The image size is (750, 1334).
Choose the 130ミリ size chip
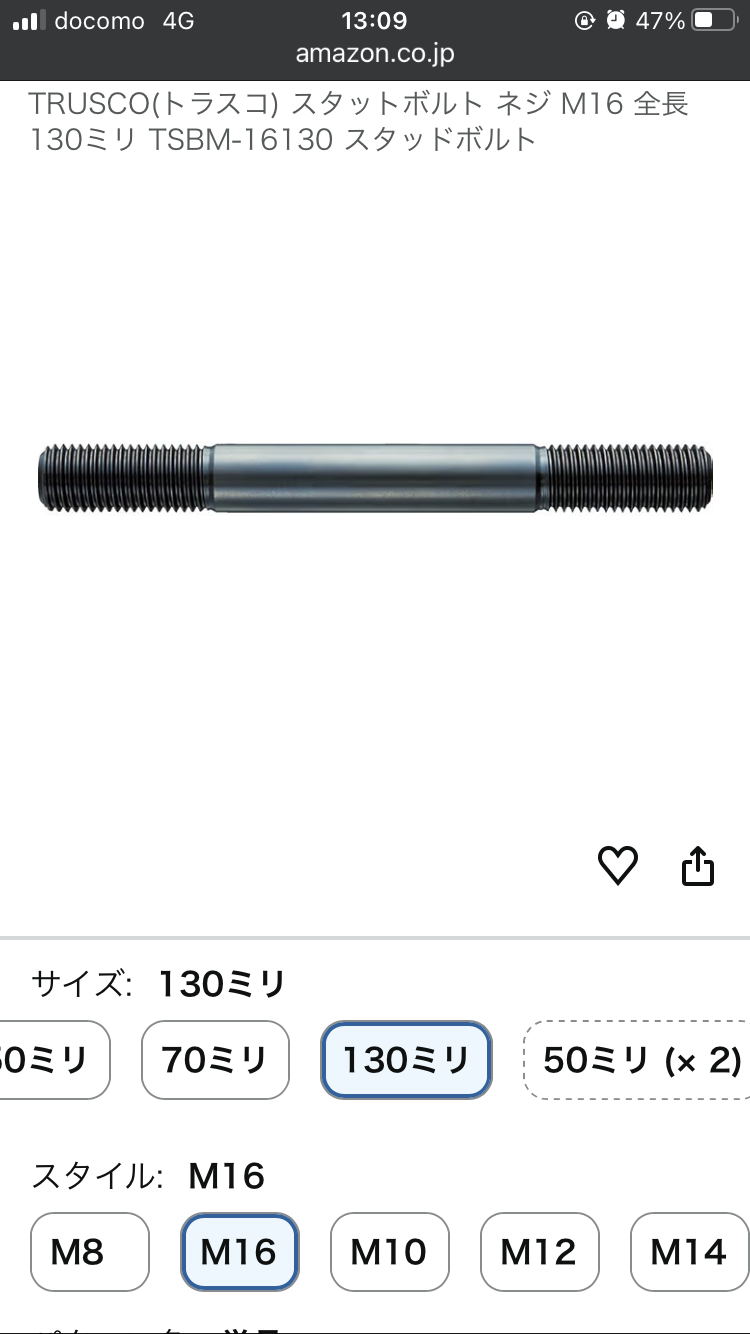coord(406,1060)
